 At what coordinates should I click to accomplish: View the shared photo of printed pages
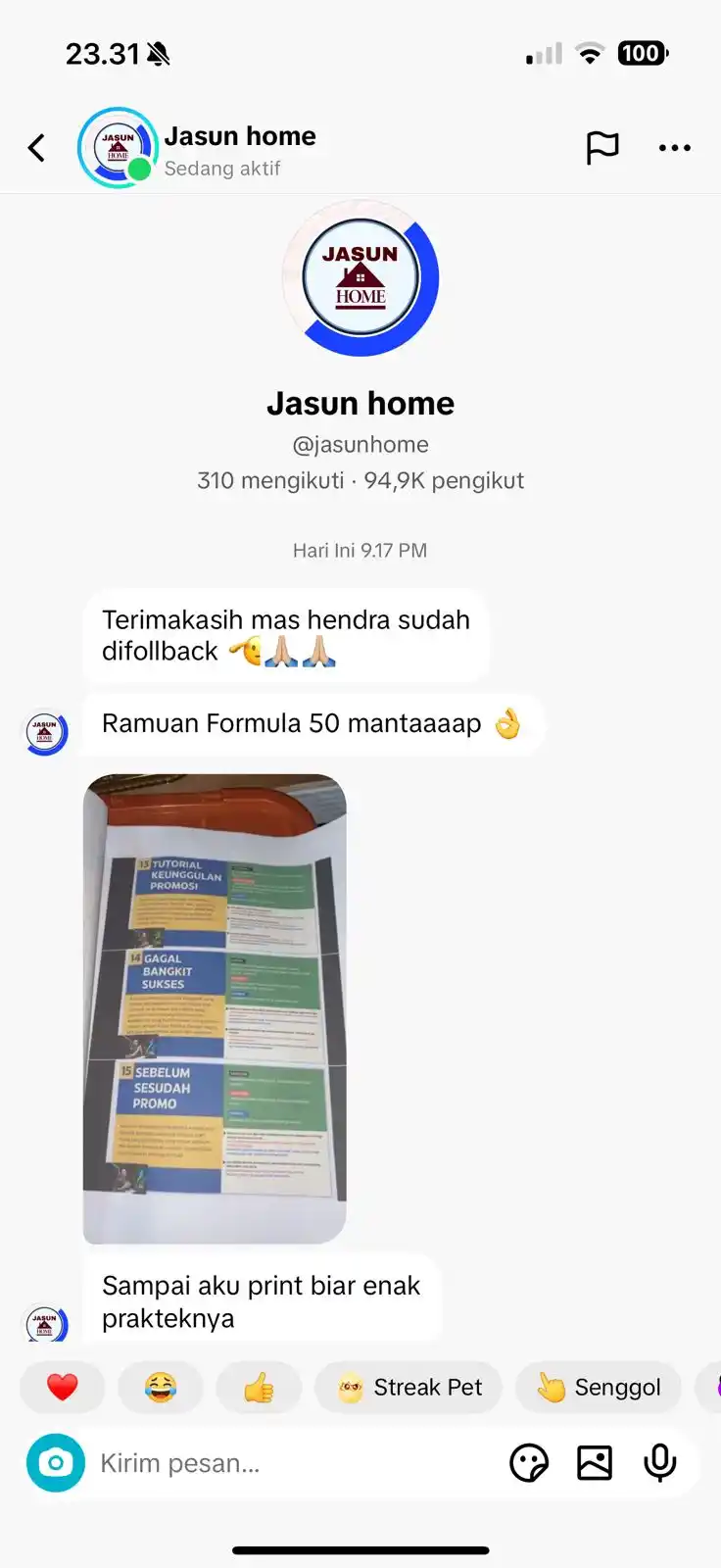tap(215, 1008)
